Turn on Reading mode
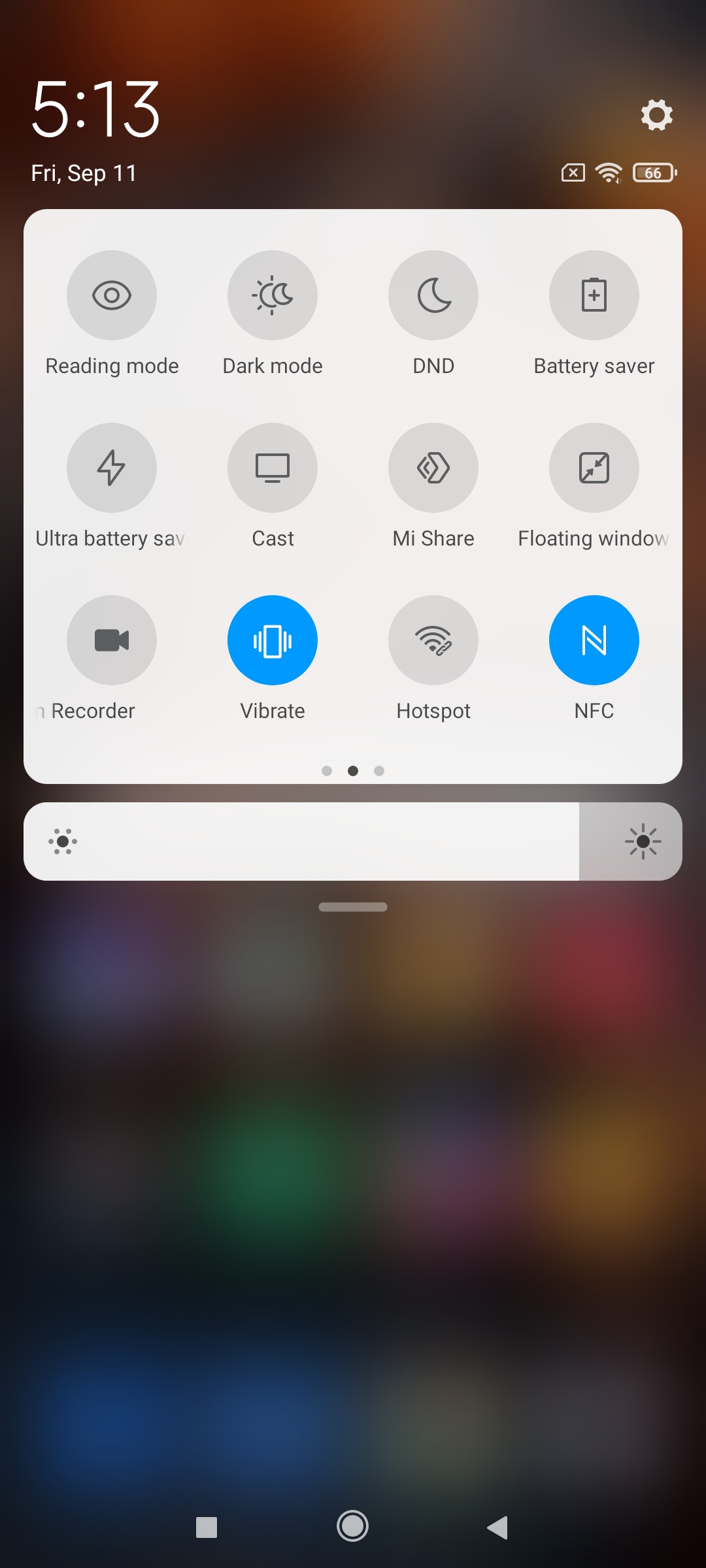 click(x=112, y=295)
